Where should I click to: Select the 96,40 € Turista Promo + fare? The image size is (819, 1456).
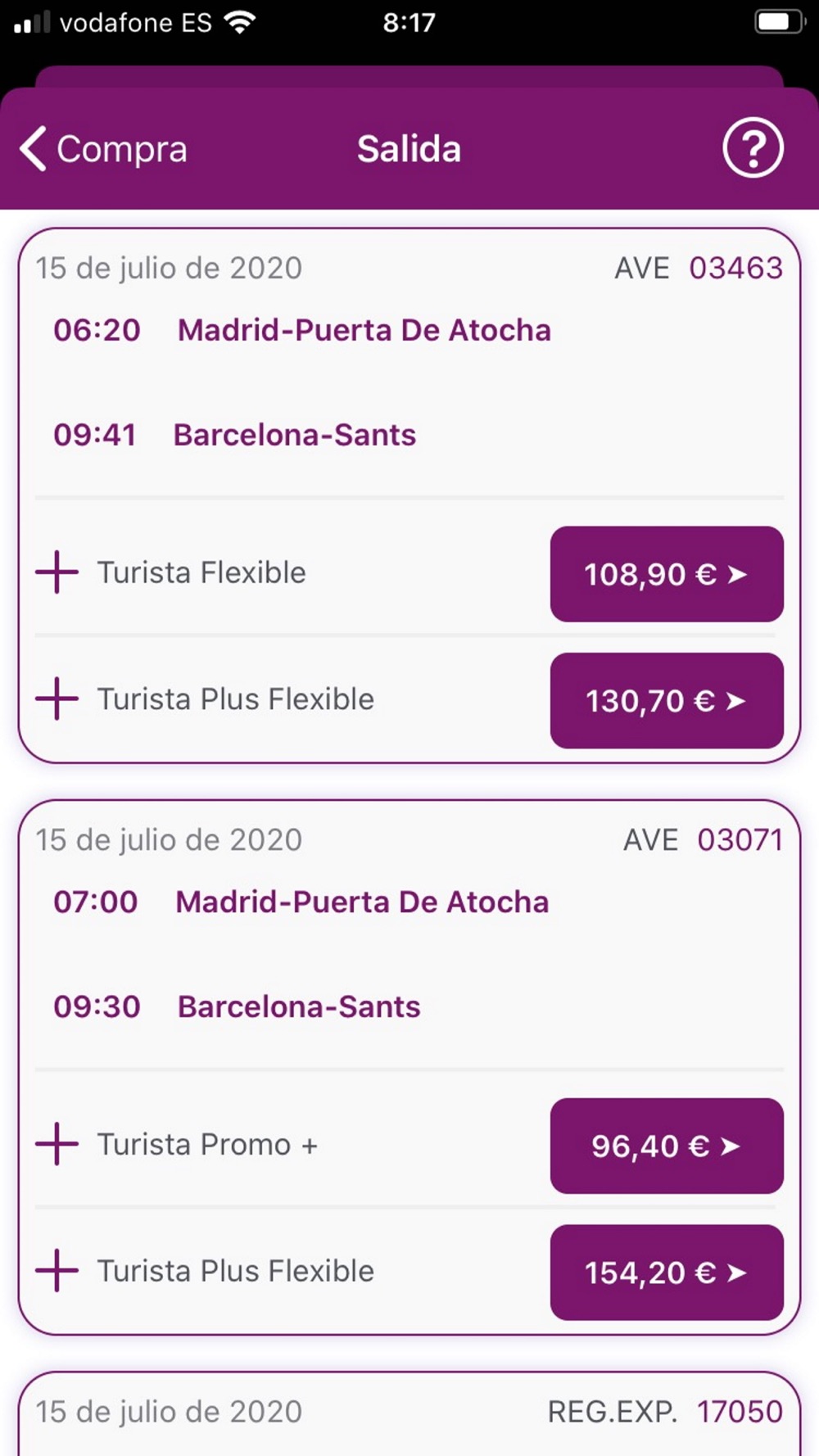coord(667,1146)
